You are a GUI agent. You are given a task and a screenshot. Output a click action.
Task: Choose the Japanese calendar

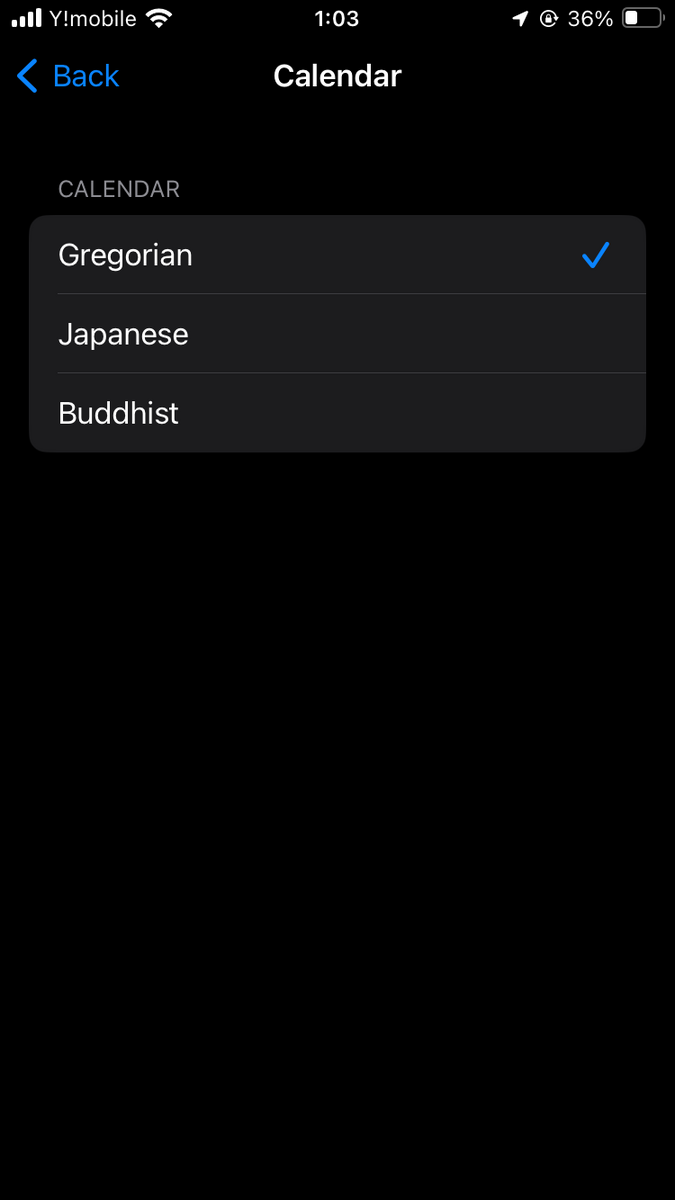(337, 334)
